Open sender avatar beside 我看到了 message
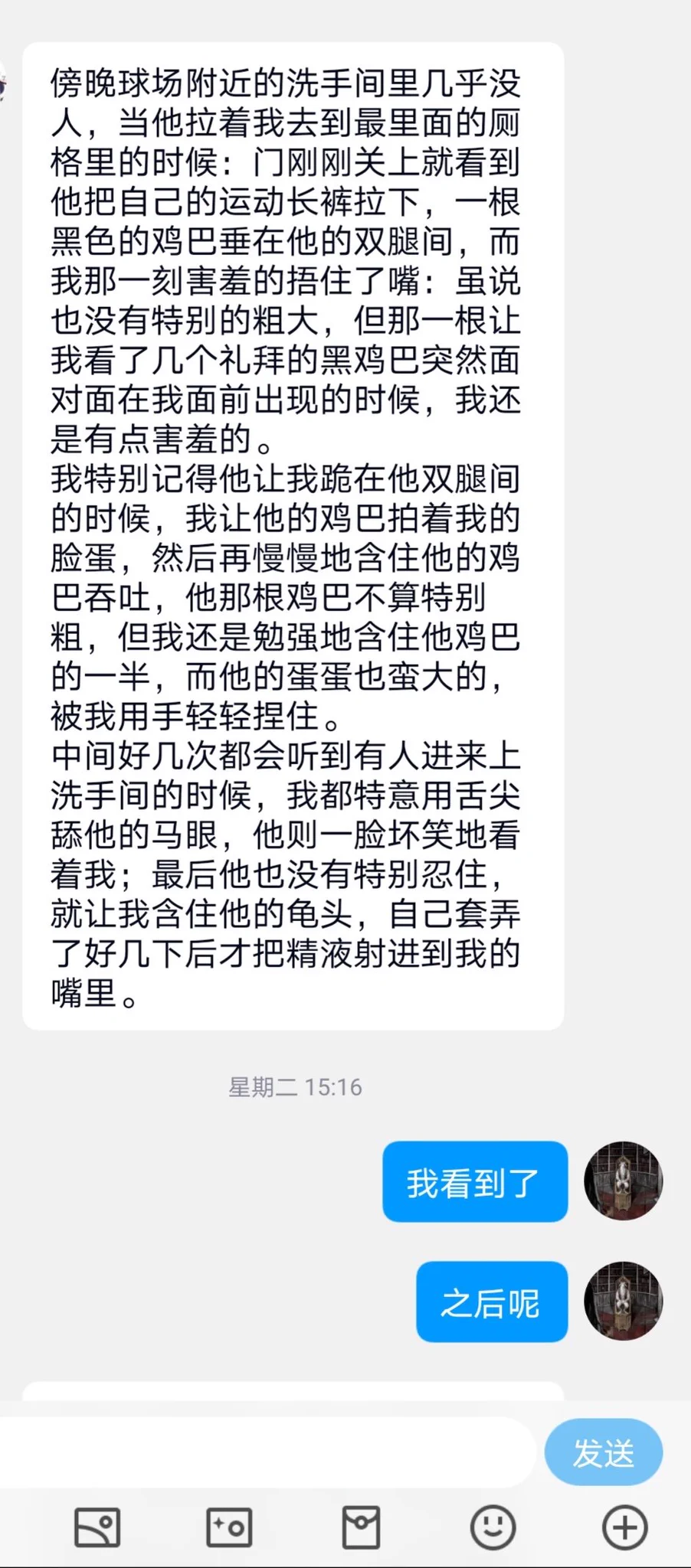The image size is (691, 1568). [x=623, y=1181]
